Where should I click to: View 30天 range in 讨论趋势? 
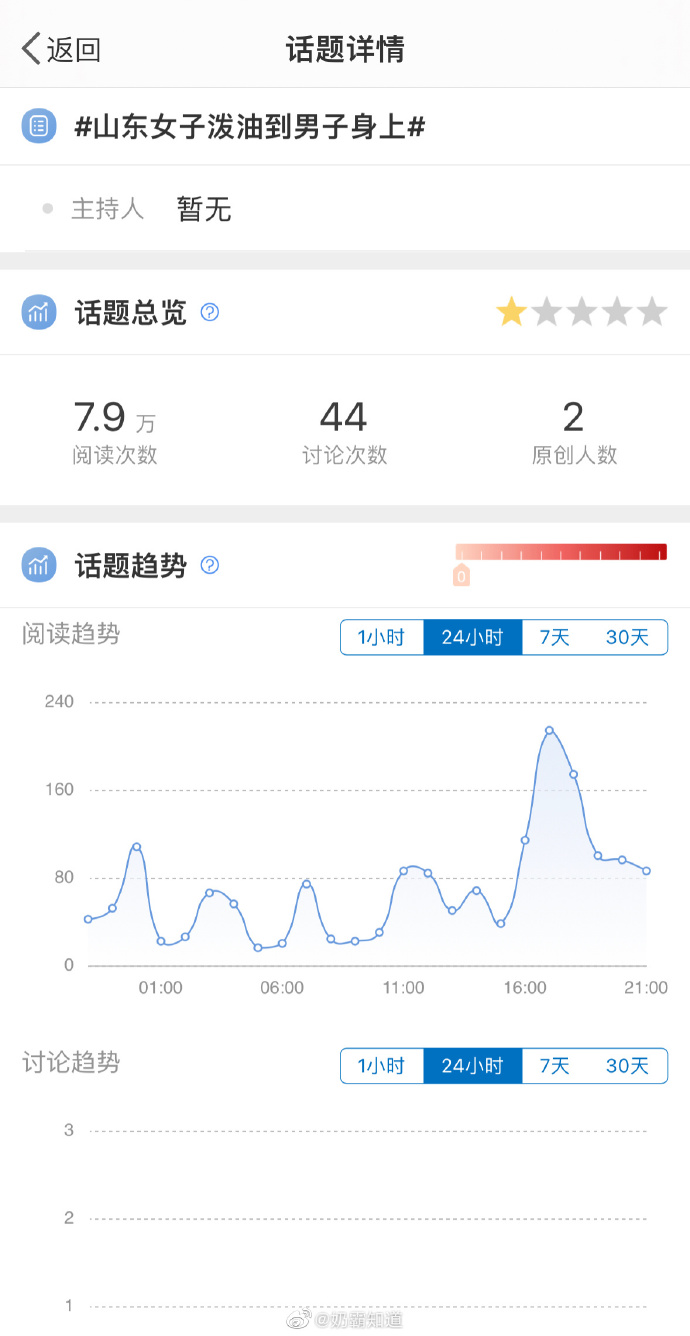coord(628,1066)
